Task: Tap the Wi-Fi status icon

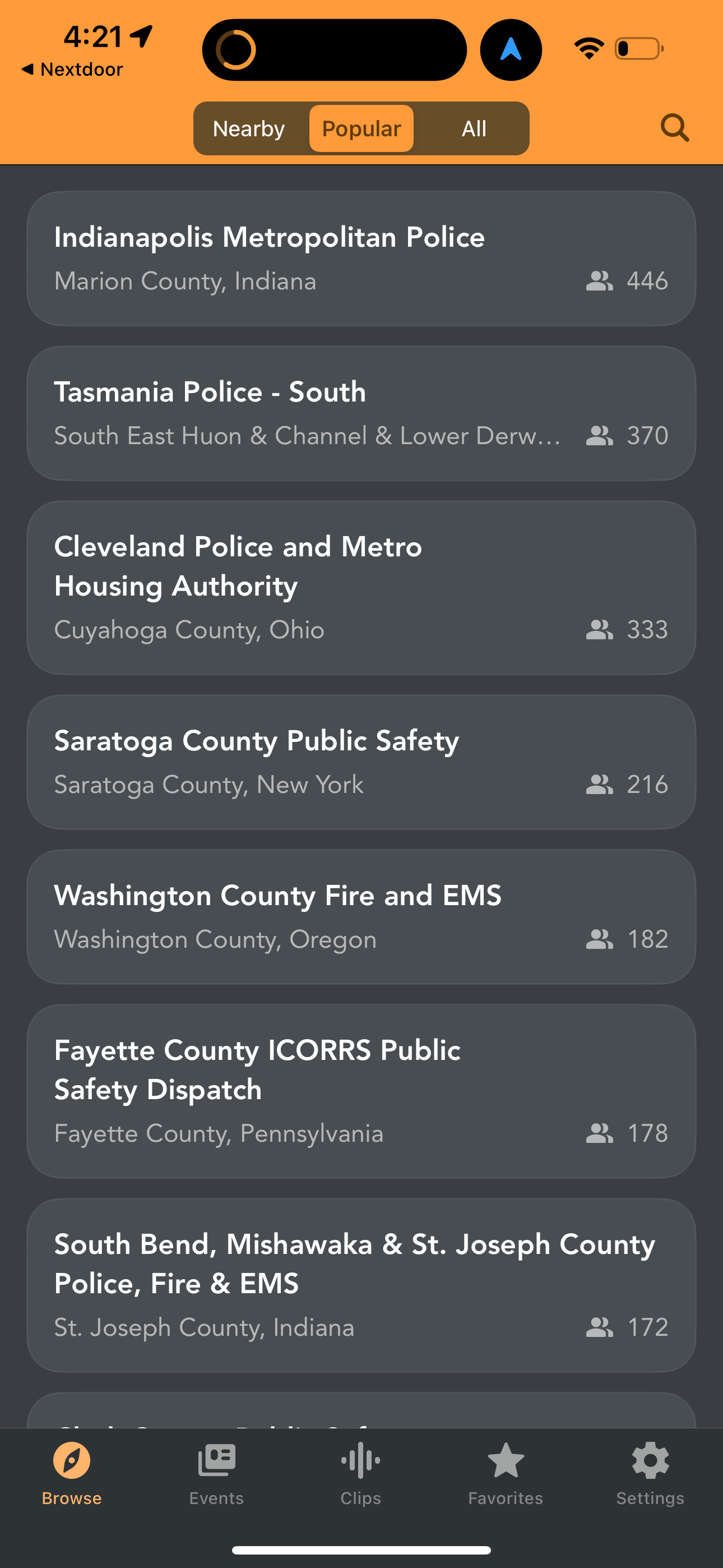Action: point(588,49)
